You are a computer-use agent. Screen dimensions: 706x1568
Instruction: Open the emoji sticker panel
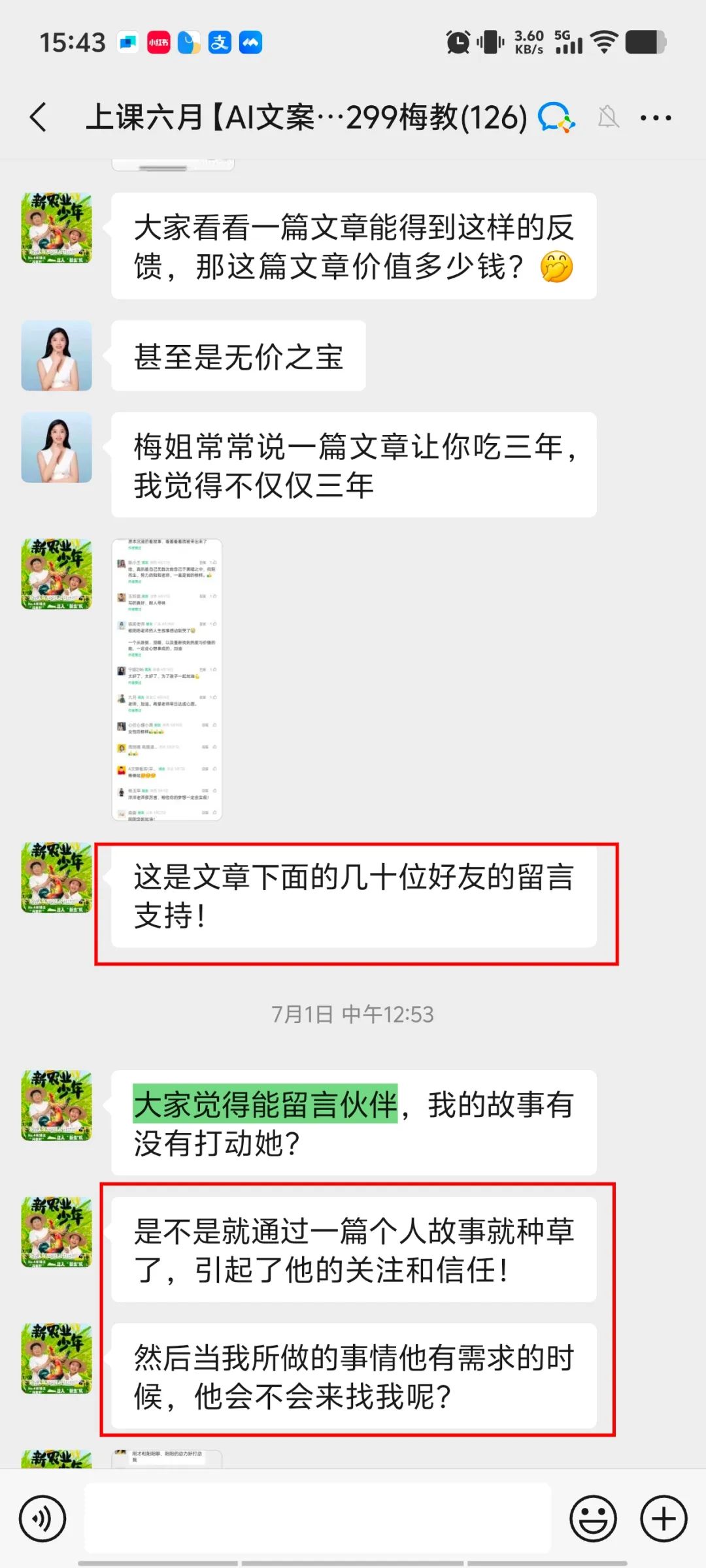(593, 1519)
